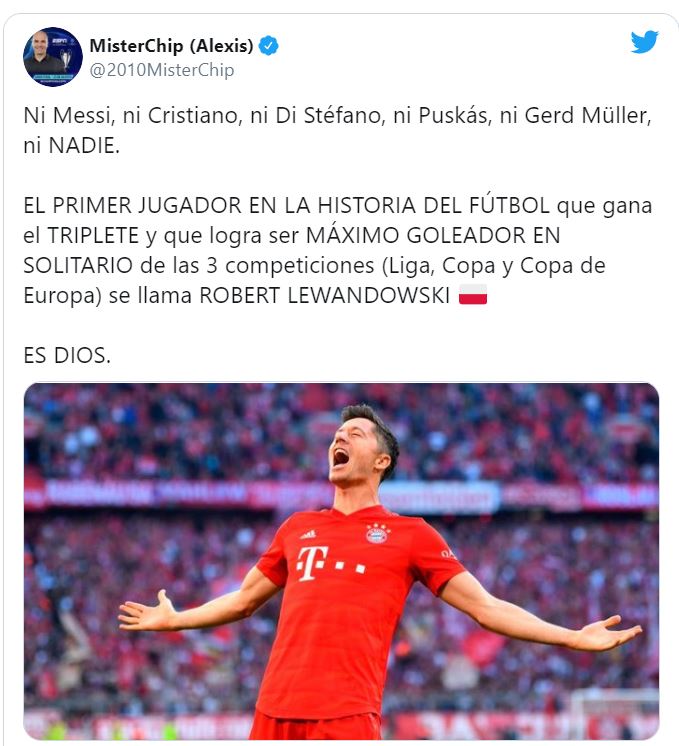Viewport: 679px width, 746px height.
Task: Tap the MisterChip (Alexis) display name
Action: (172, 45)
